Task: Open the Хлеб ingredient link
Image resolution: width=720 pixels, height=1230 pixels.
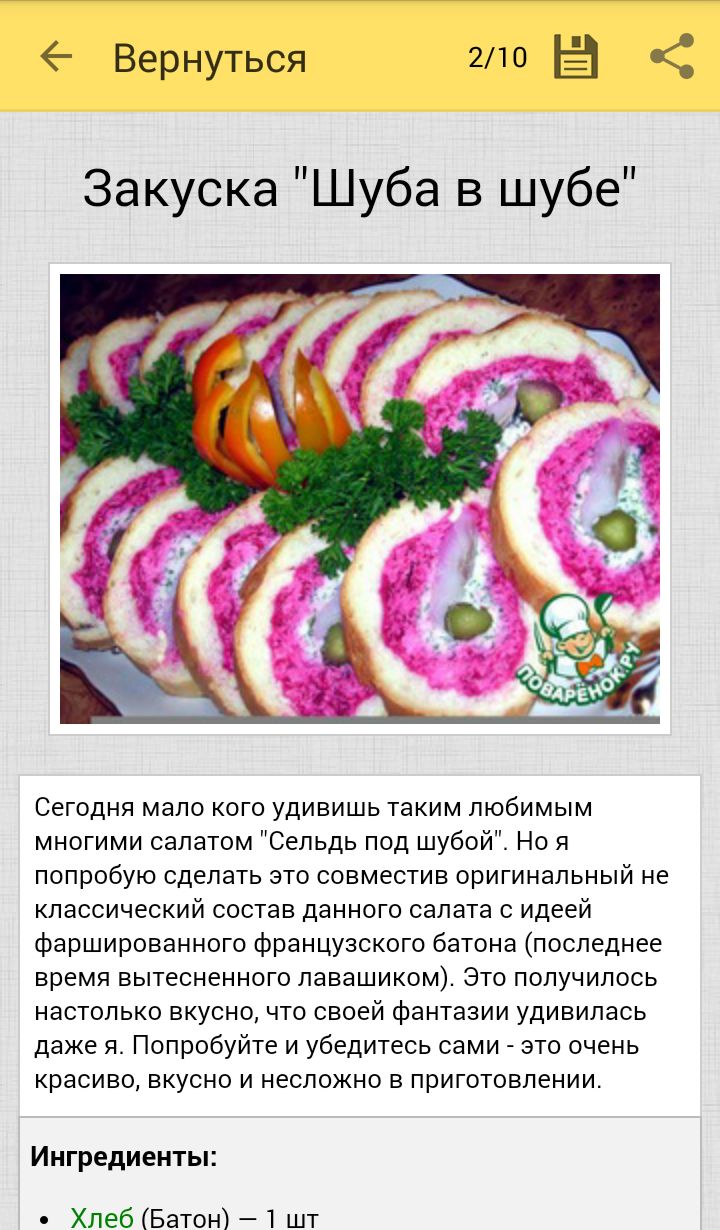Action: tap(102, 1217)
